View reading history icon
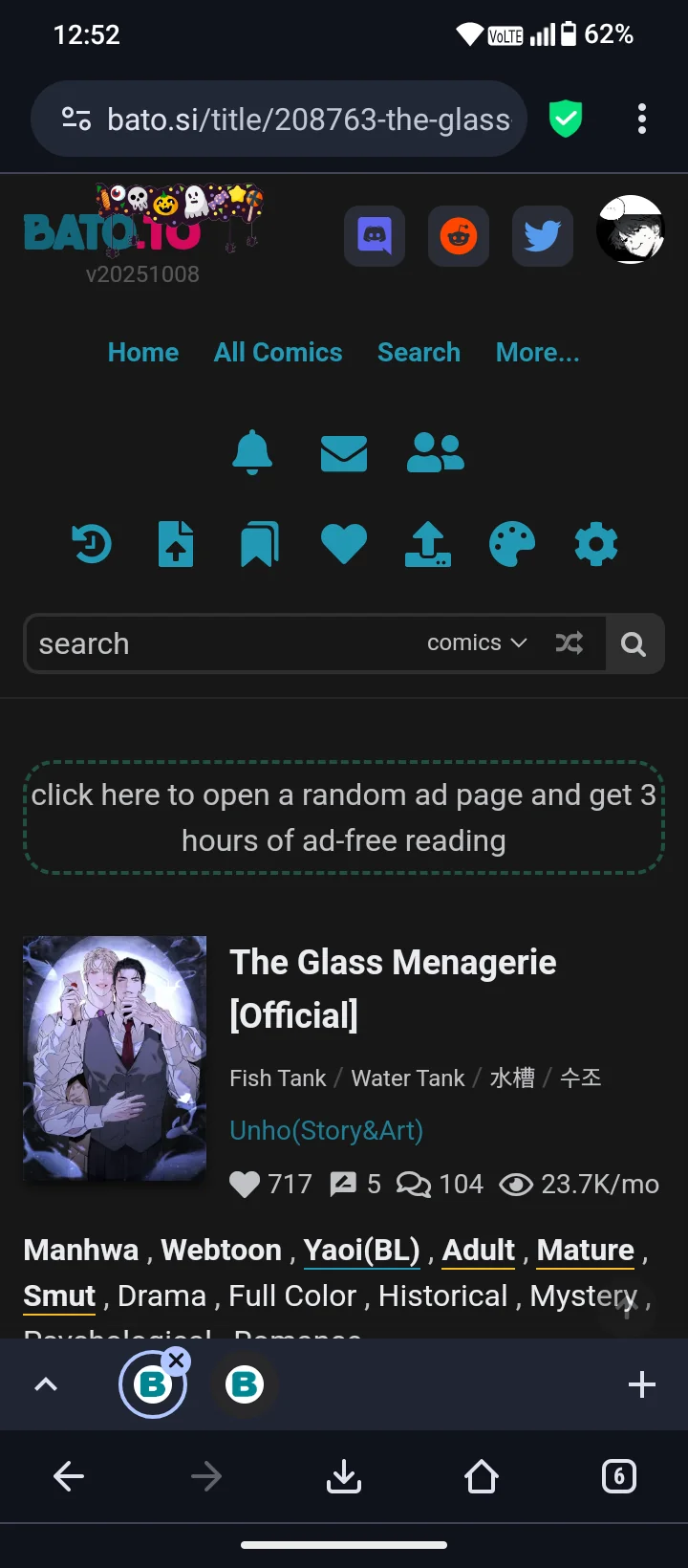 92,544
